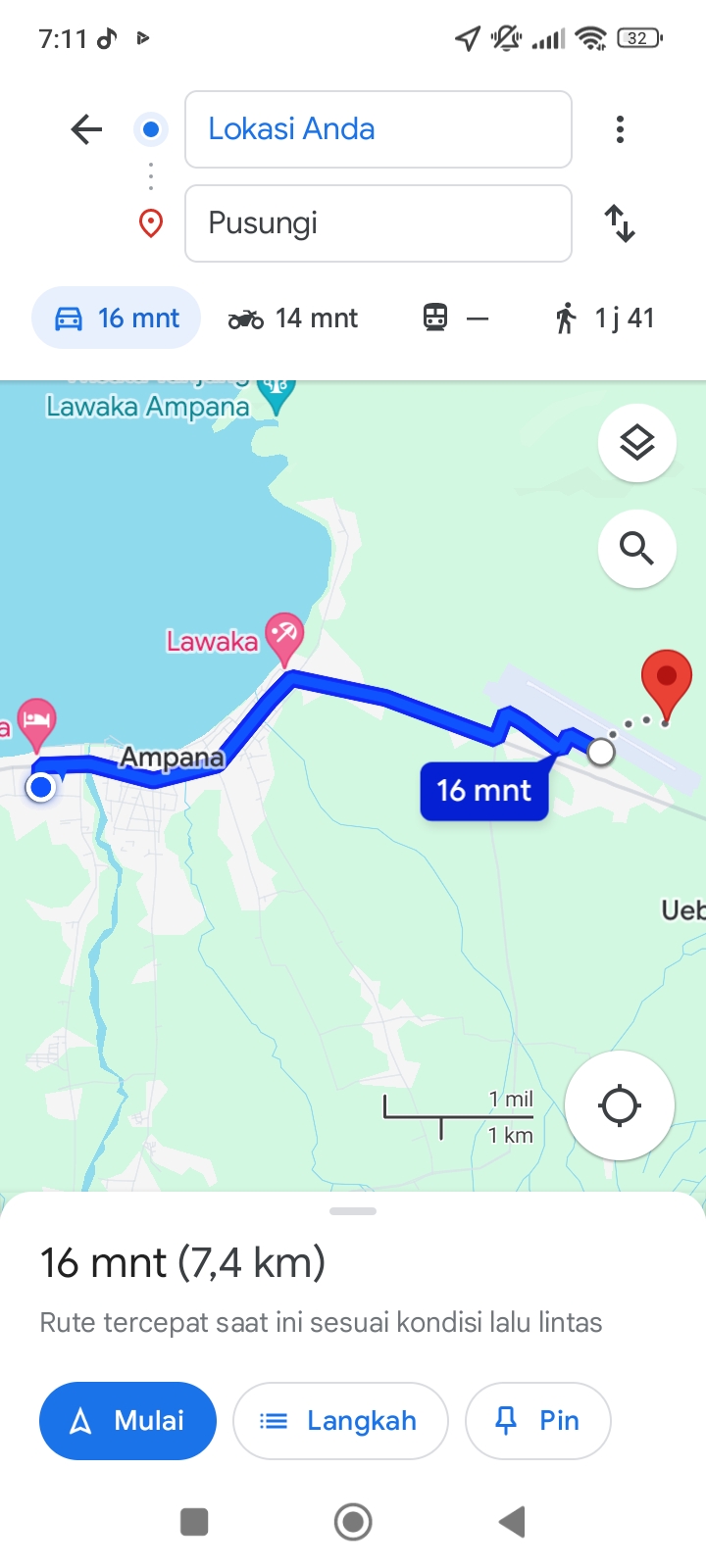Switch to walking 1 j 41 mode
This screenshot has height=1568, width=706.
(x=604, y=318)
